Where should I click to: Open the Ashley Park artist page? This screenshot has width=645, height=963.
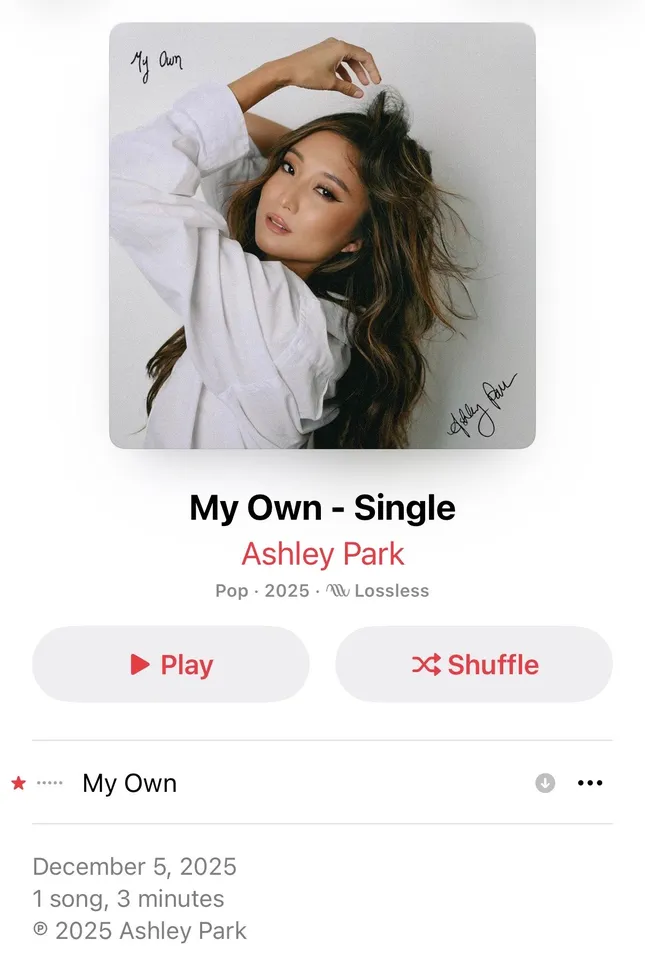pos(323,553)
